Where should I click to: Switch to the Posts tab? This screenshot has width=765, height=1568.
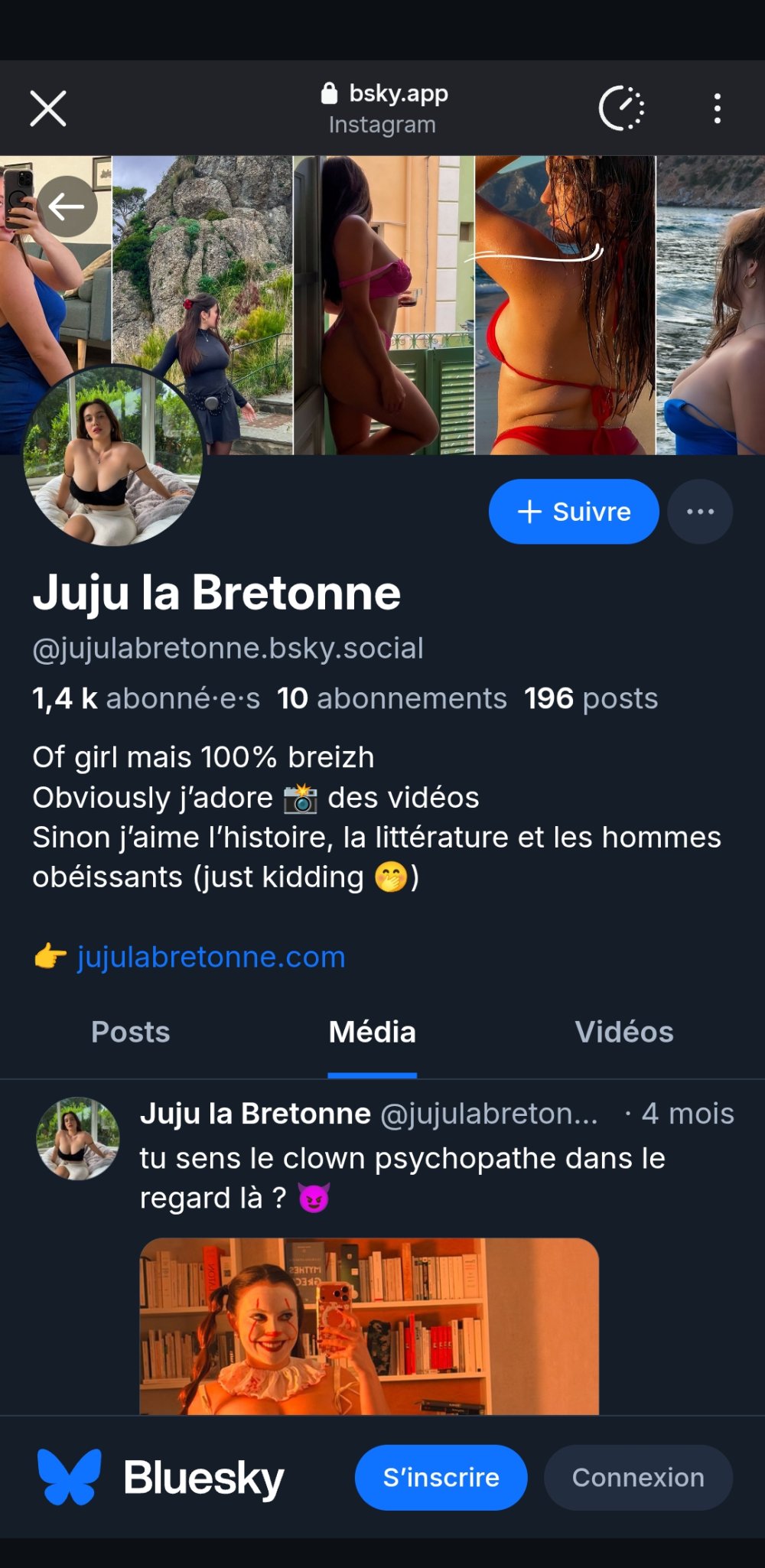click(131, 1032)
